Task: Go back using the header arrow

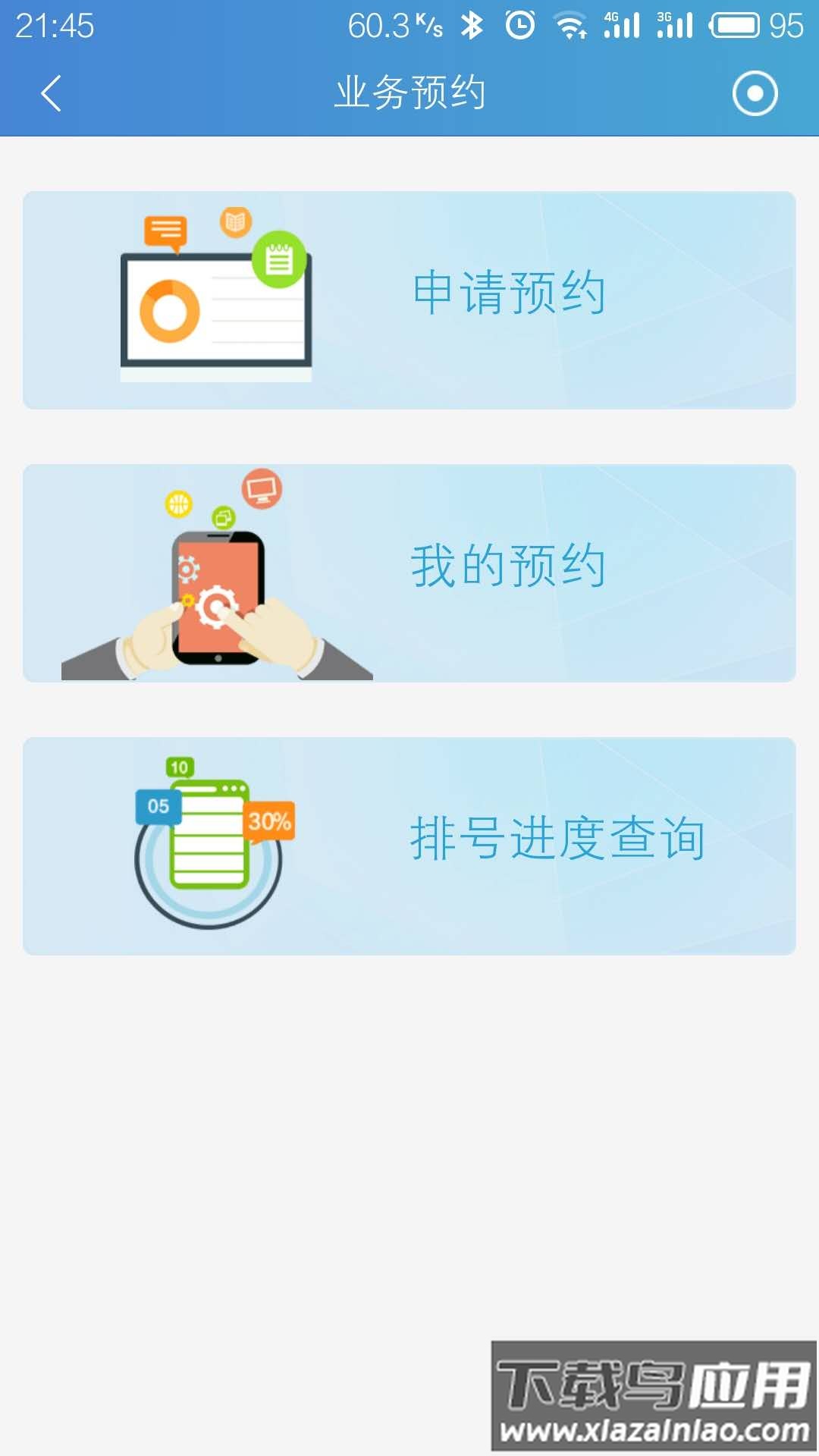Action: click(x=51, y=93)
